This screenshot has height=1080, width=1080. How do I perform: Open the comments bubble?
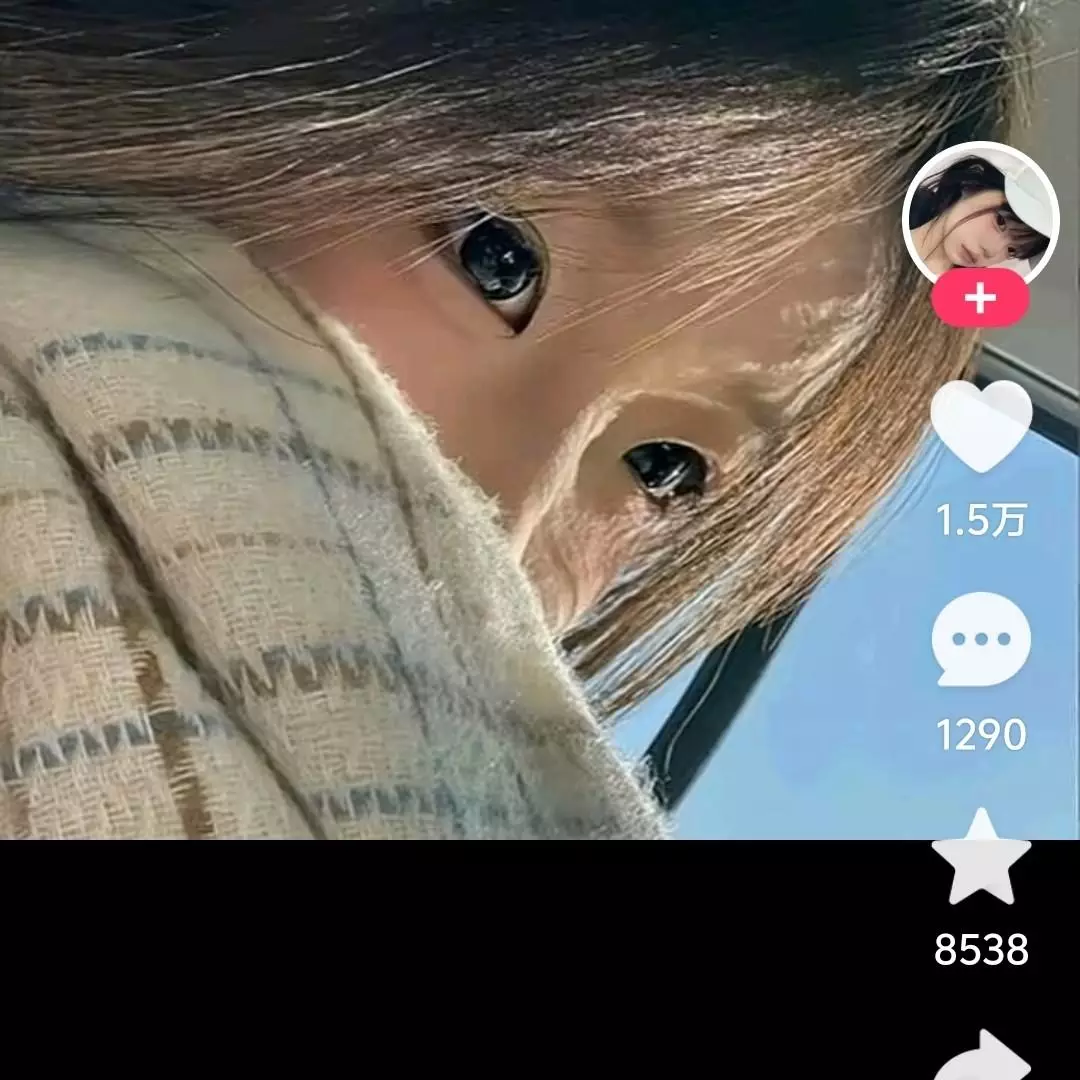pos(981,640)
